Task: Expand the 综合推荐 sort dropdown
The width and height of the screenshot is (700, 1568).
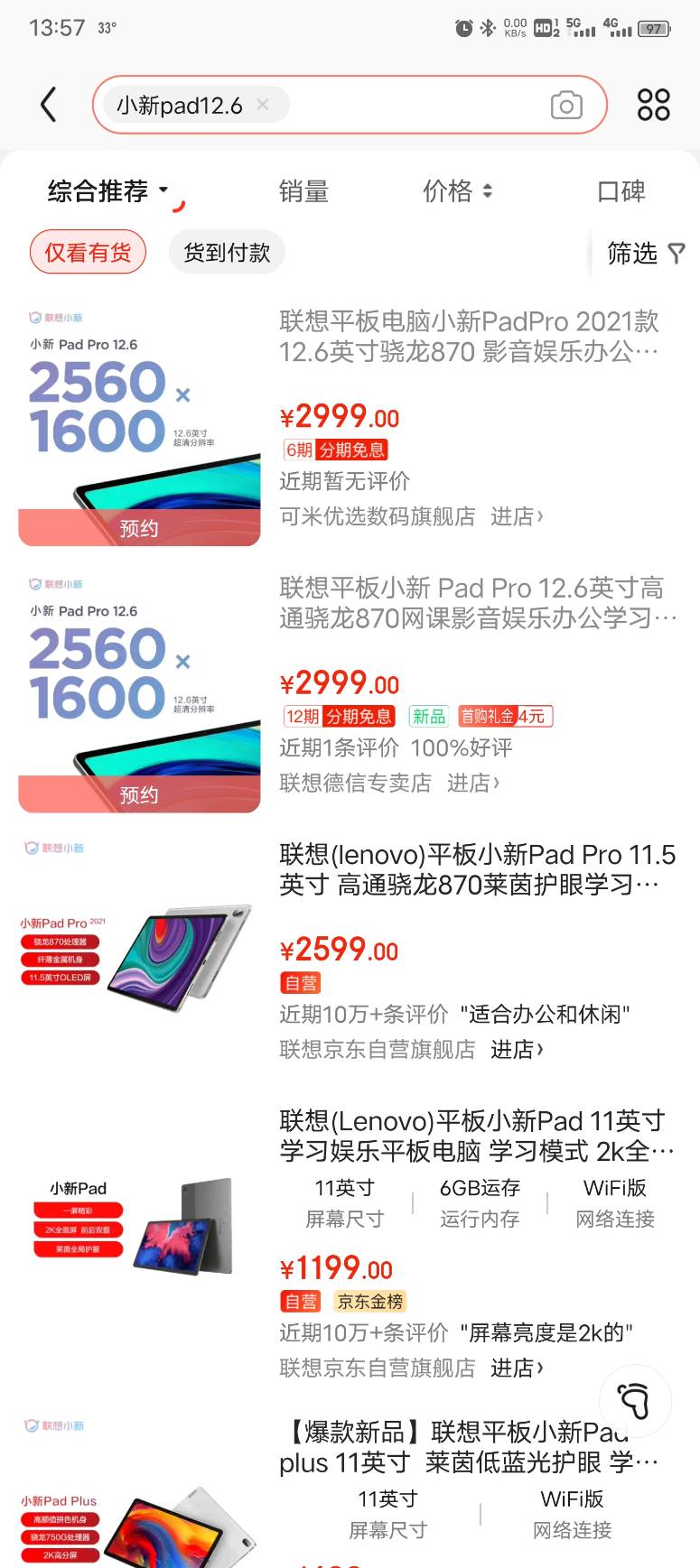Action: [x=107, y=191]
